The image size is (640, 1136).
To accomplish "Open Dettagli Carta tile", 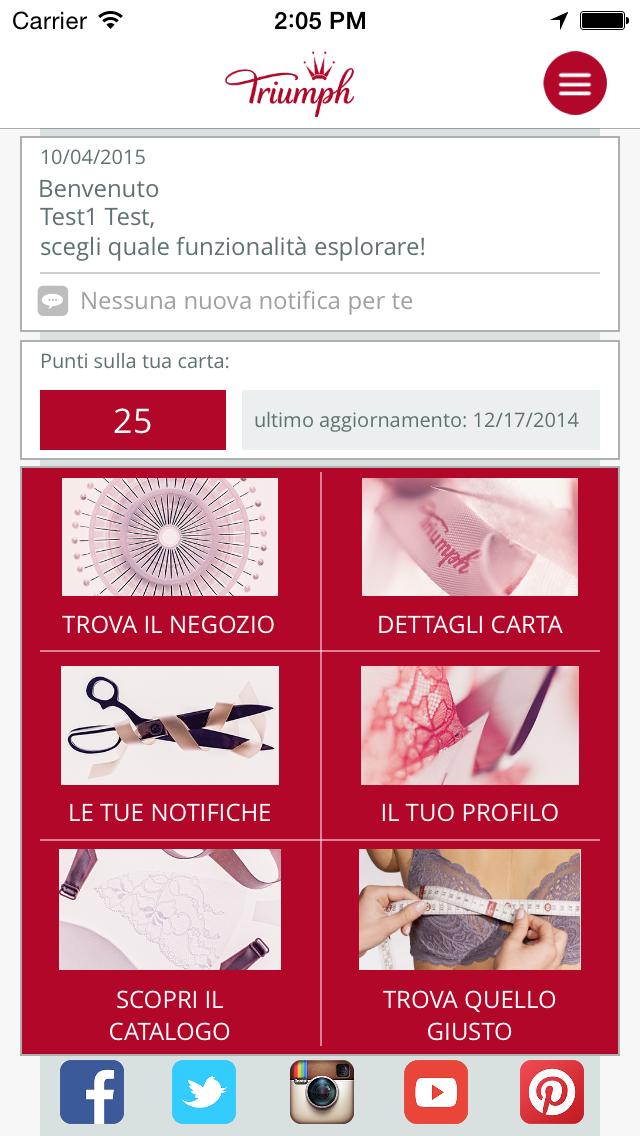I will click(x=470, y=558).
